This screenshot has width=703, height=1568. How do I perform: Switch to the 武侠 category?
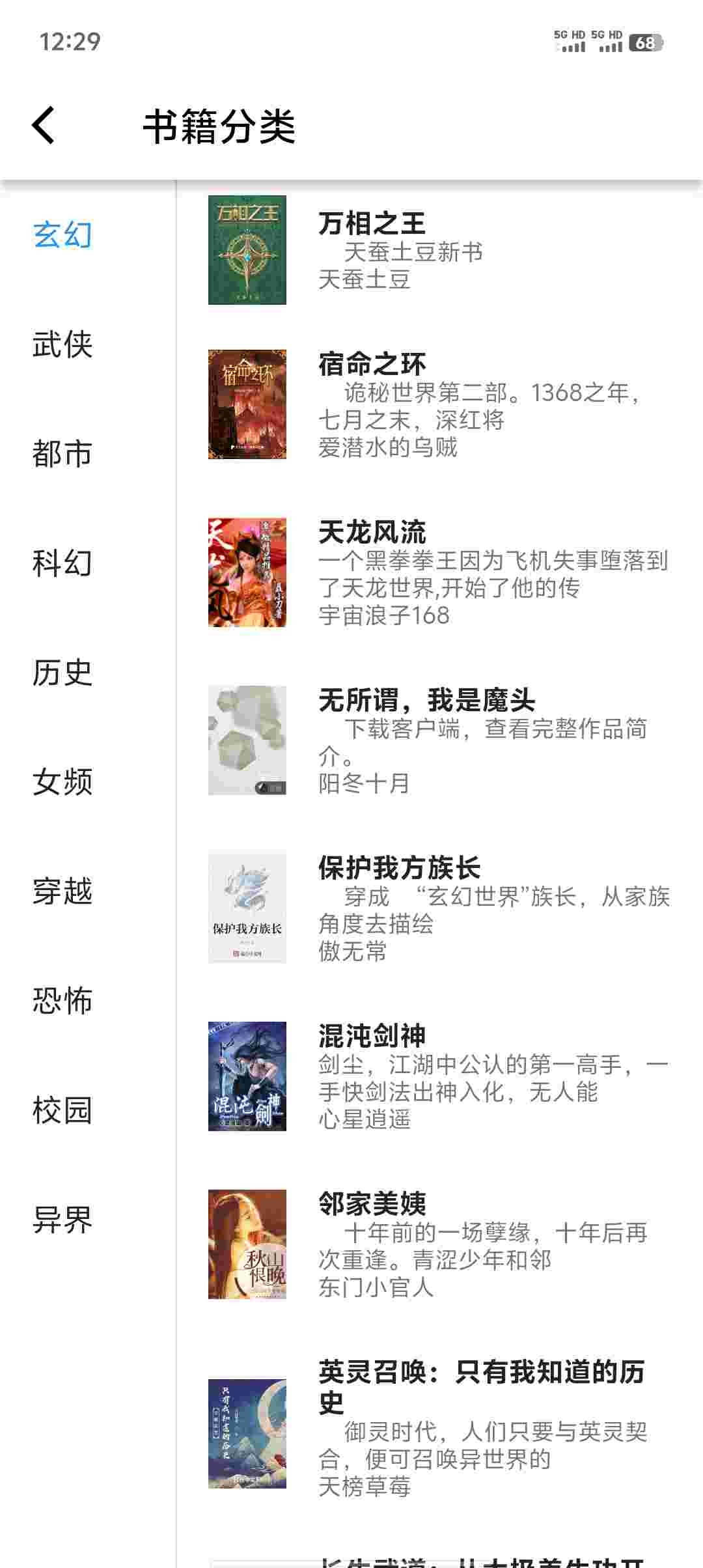click(x=62, y=344)
